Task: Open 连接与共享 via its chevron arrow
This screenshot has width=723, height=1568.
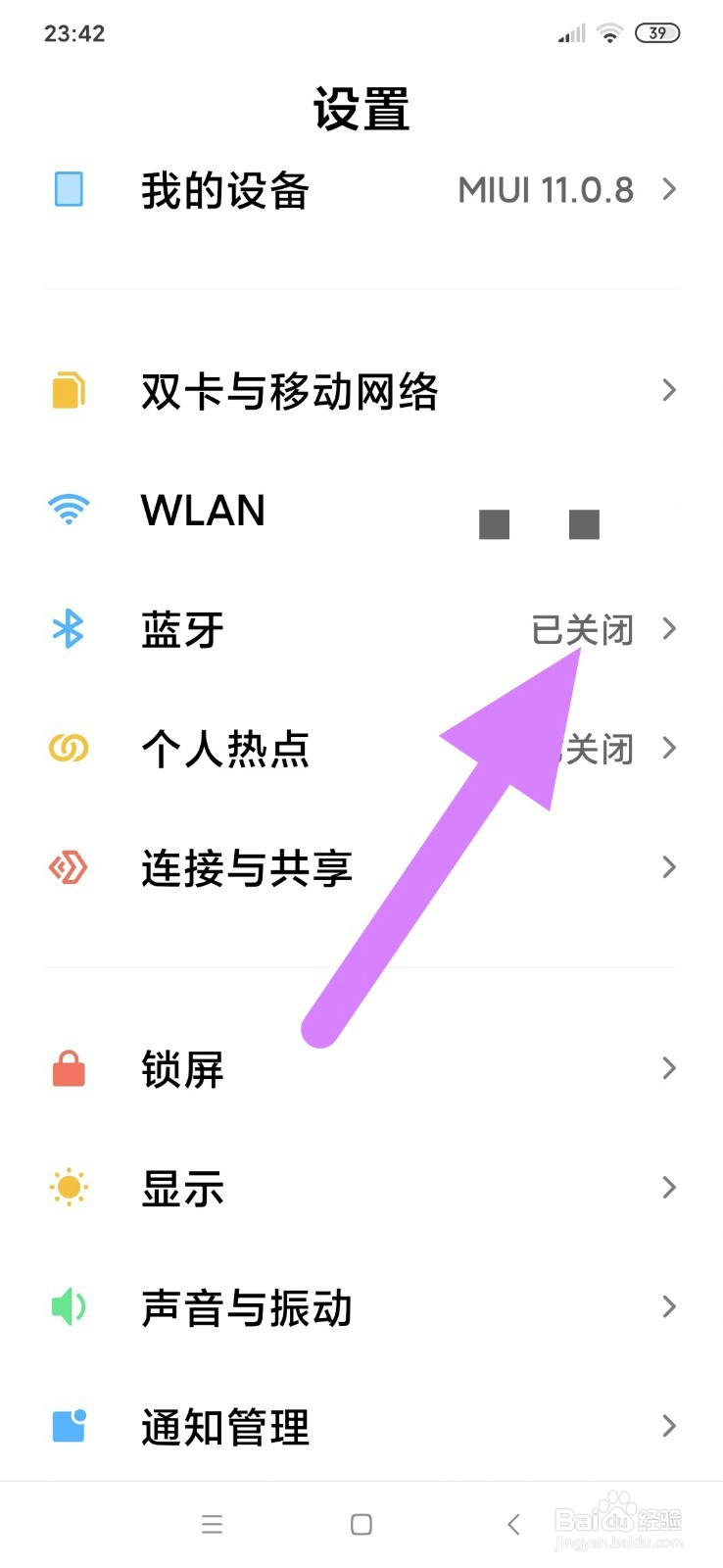Action: pyautogui.click(x=670, y=867)
